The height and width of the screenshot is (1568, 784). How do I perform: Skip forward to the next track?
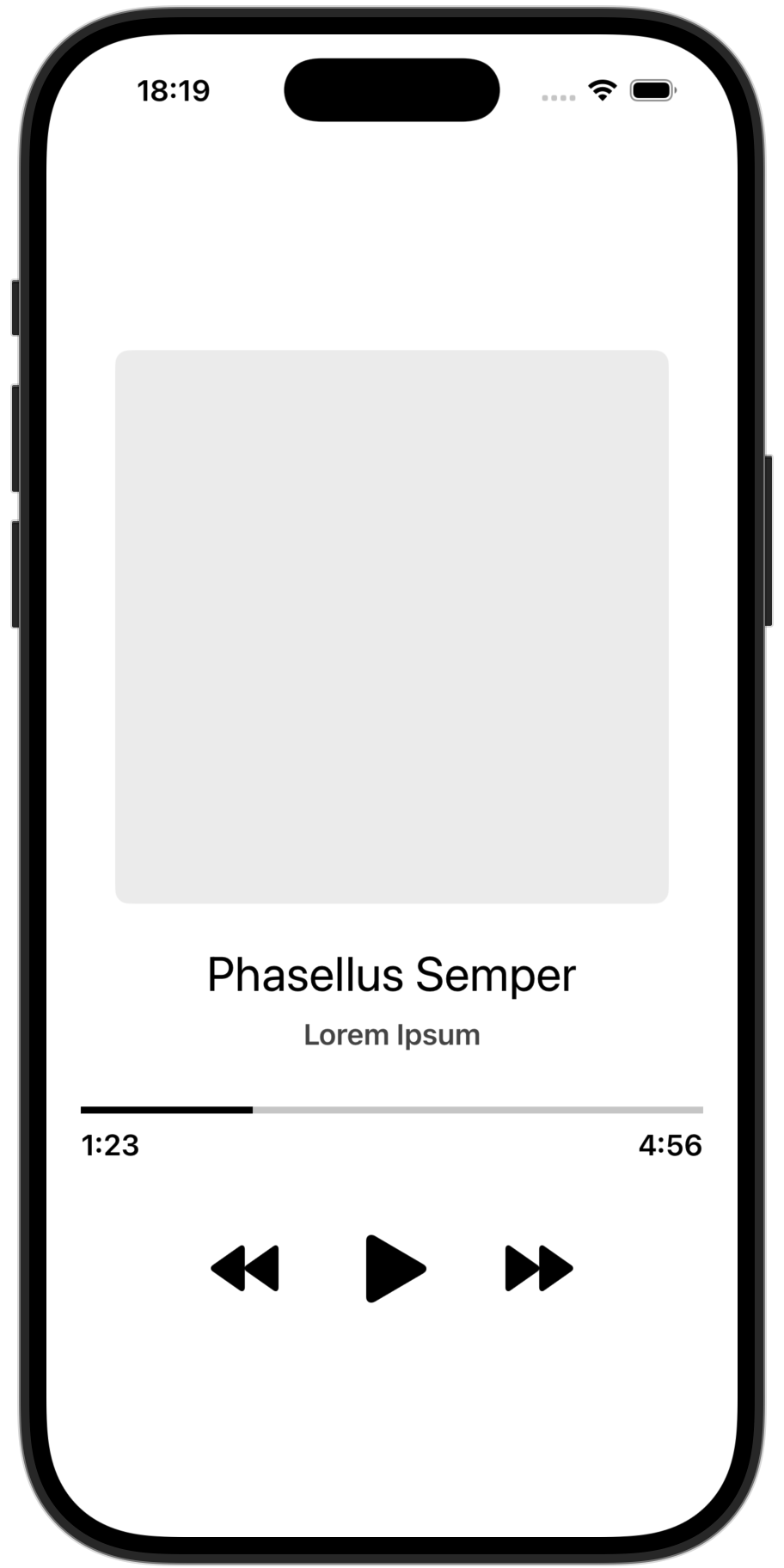point(539,1268)
